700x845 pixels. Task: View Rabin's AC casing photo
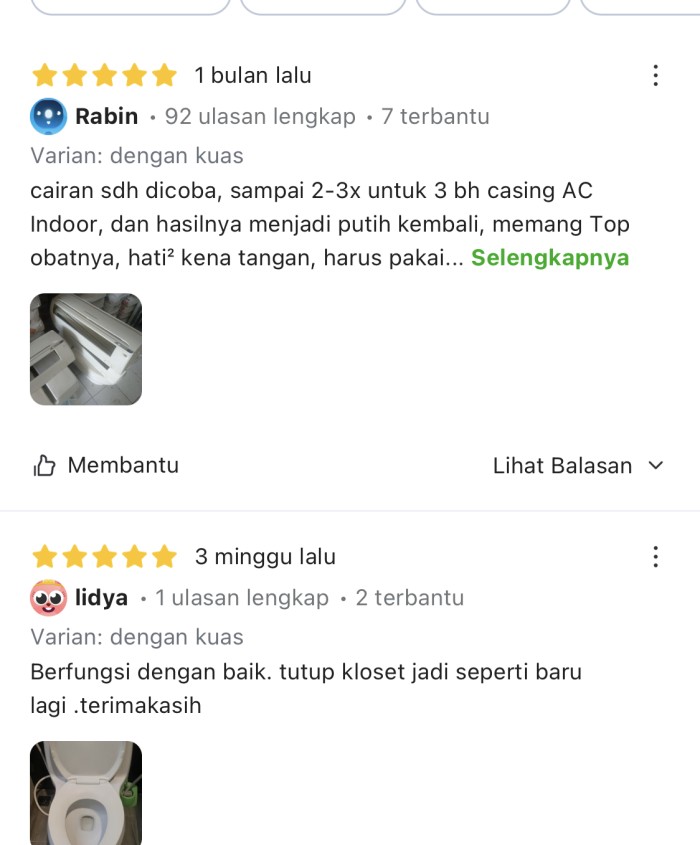point(86,349)
